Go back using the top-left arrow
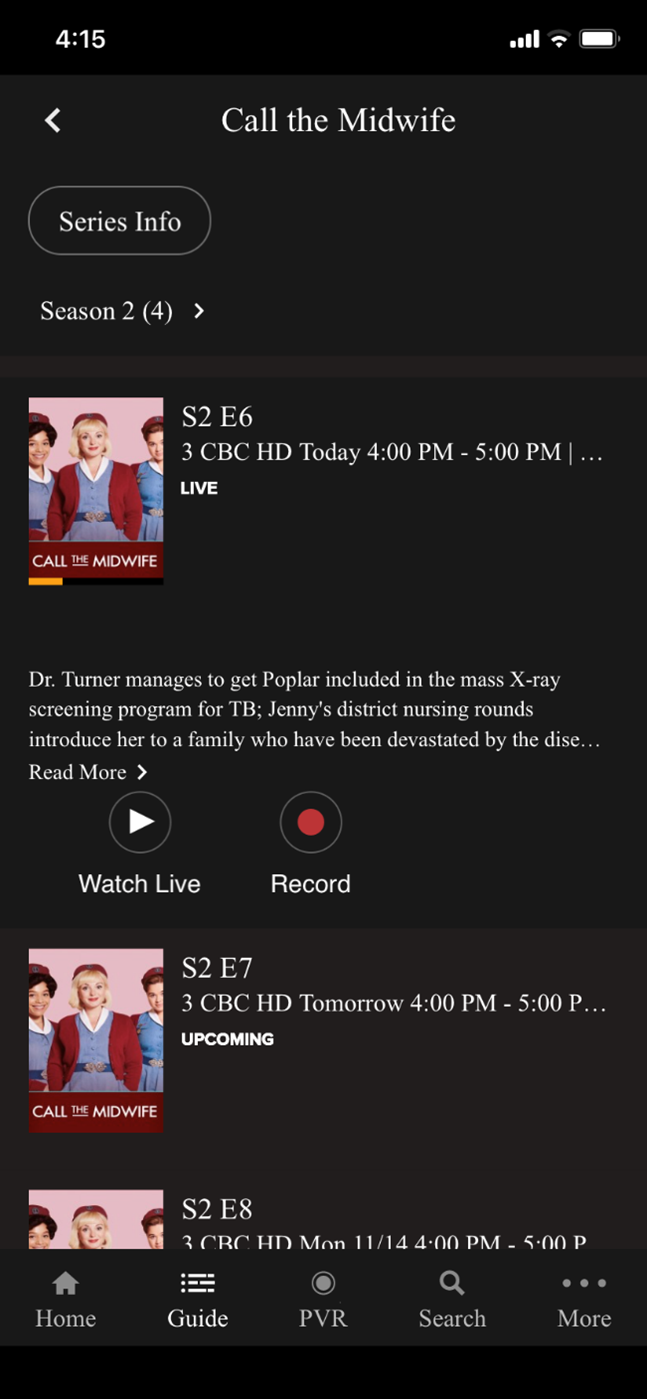 tap(53, 120)
